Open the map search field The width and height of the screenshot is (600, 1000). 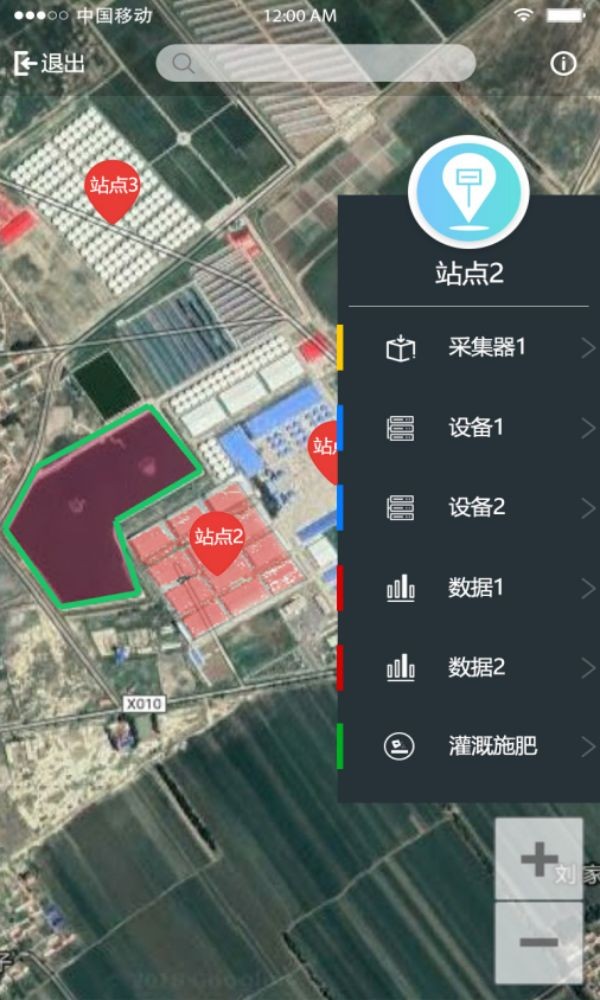(316, 64)
